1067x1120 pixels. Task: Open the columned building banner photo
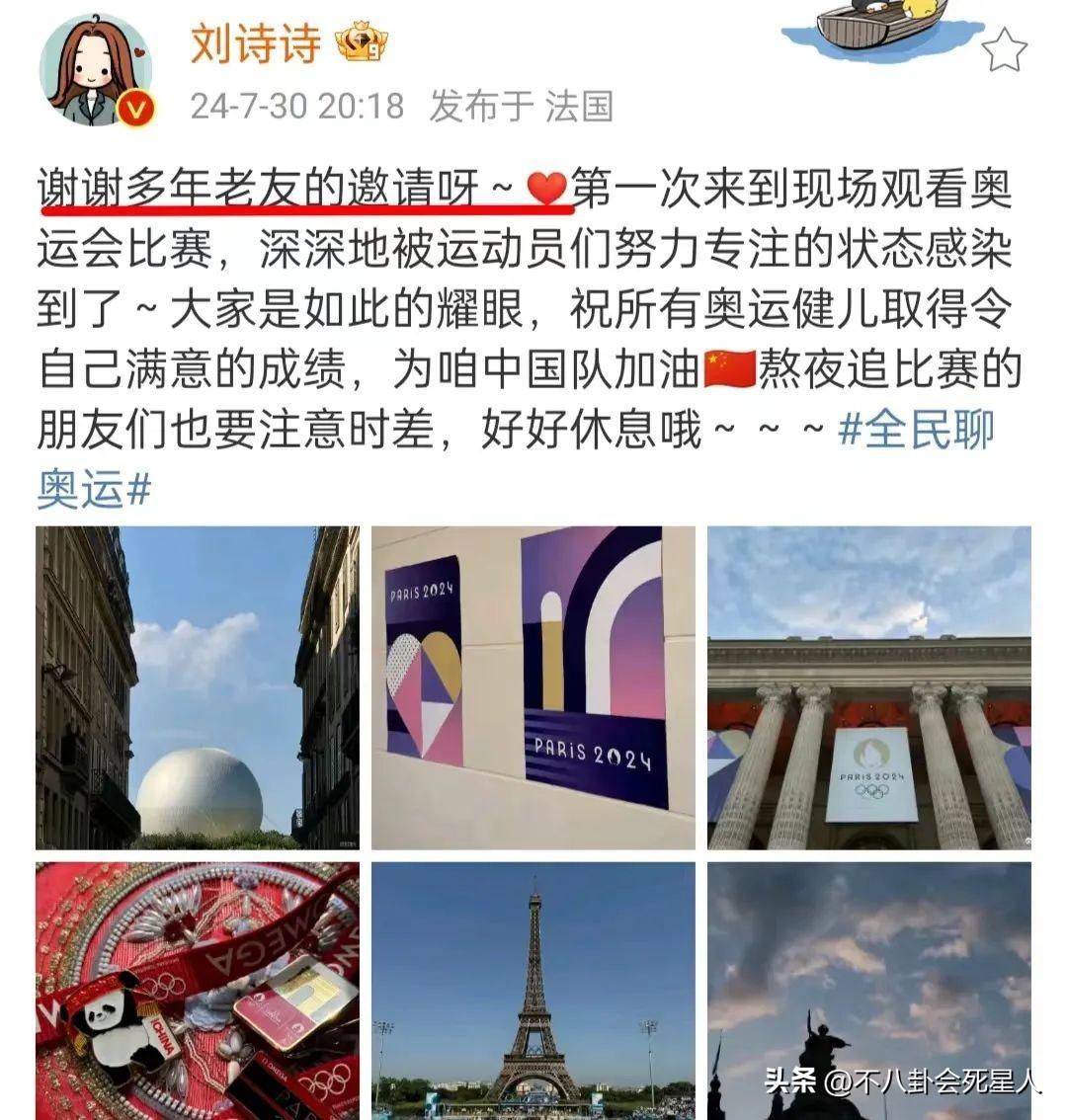click(868, 687)
